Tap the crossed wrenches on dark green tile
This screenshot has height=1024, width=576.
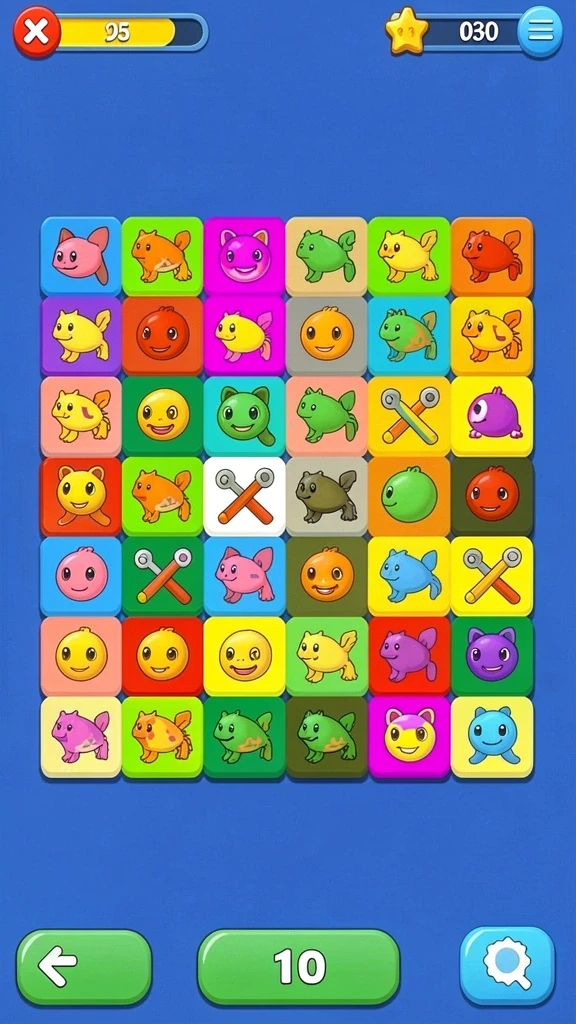(163, 577)
